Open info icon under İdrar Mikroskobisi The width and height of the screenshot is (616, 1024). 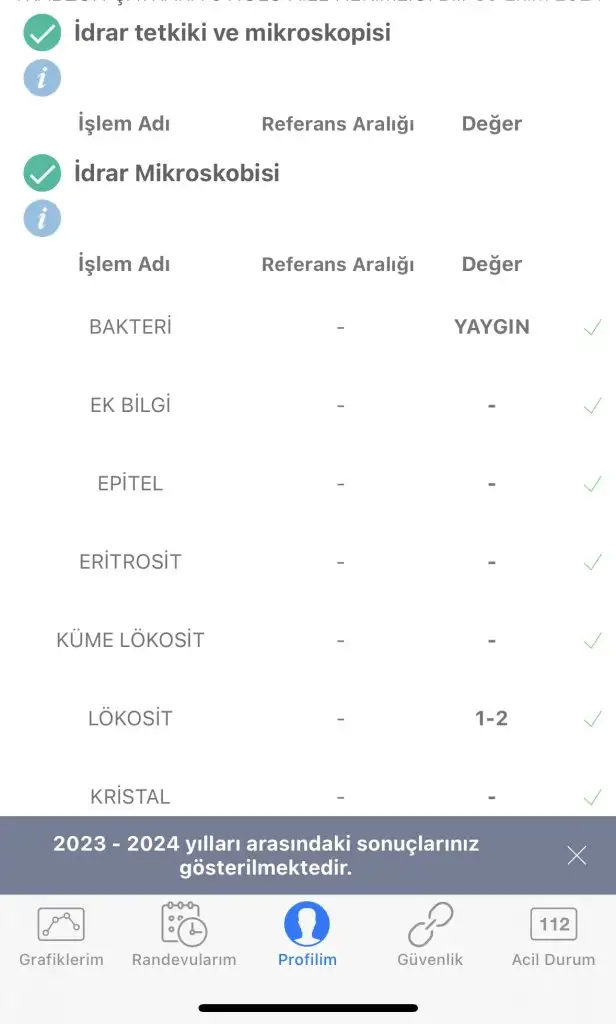point(42,218)
